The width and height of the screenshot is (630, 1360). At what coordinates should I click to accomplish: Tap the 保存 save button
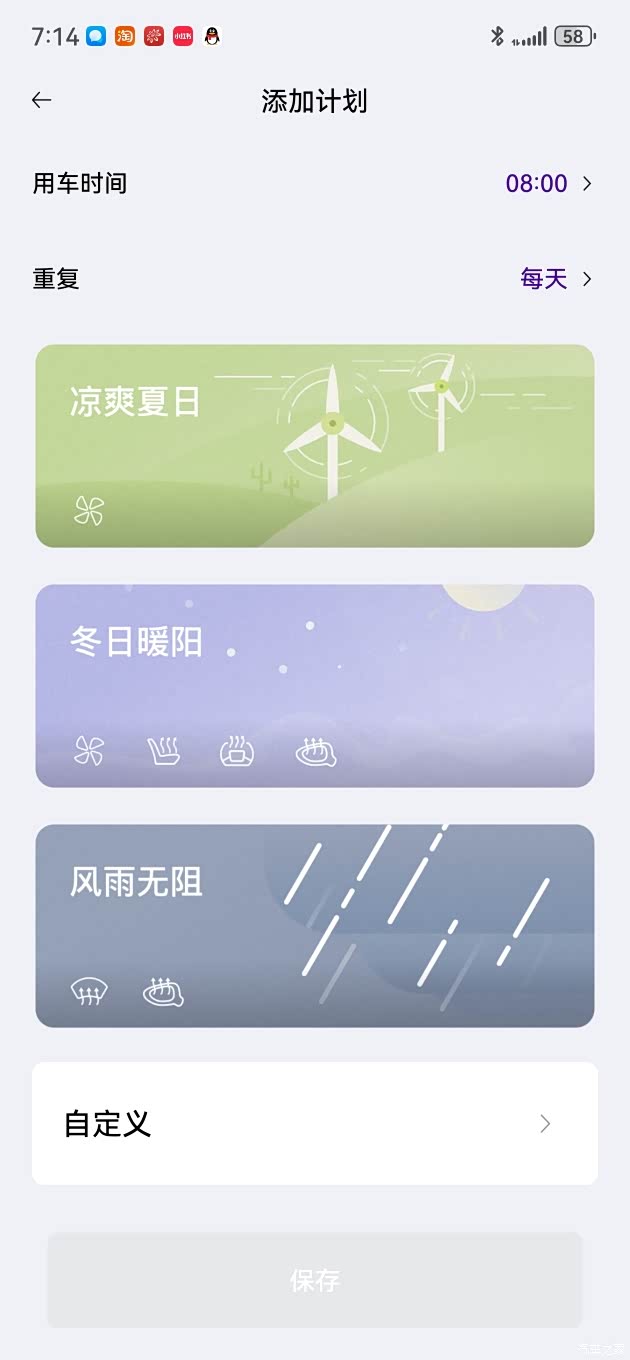(315, 1280)
